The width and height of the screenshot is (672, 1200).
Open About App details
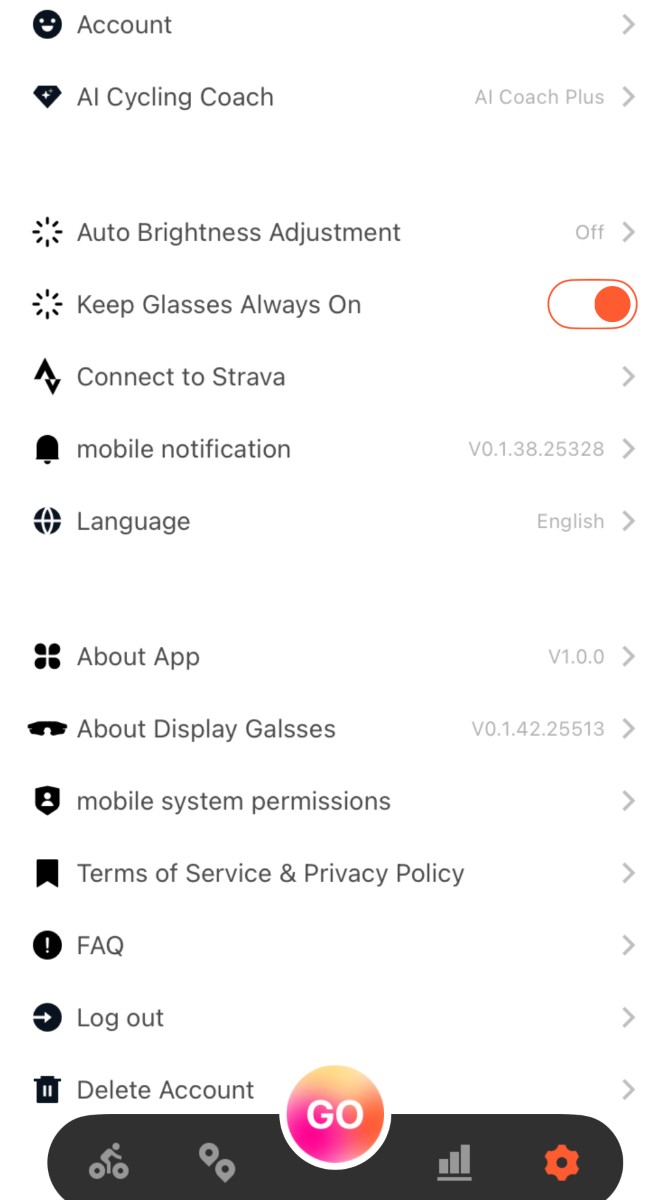(336, 657)
